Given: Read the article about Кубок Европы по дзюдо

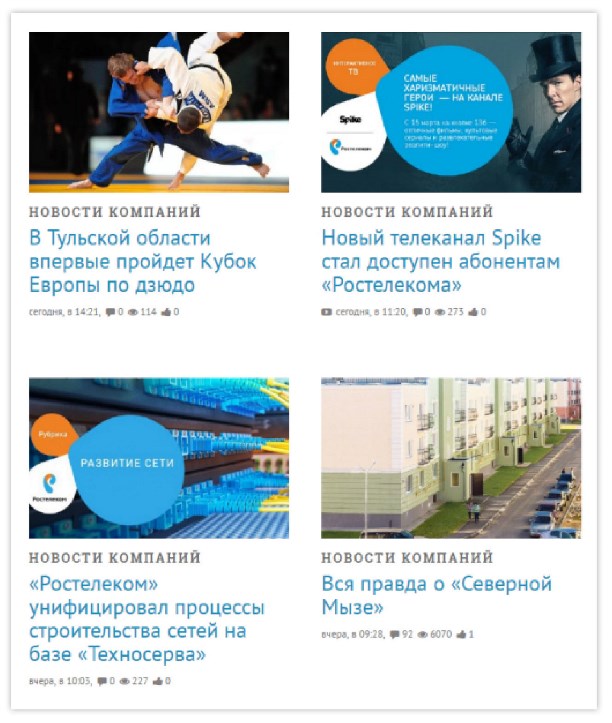Looking at the screenshot, I should tap(143, 262).
